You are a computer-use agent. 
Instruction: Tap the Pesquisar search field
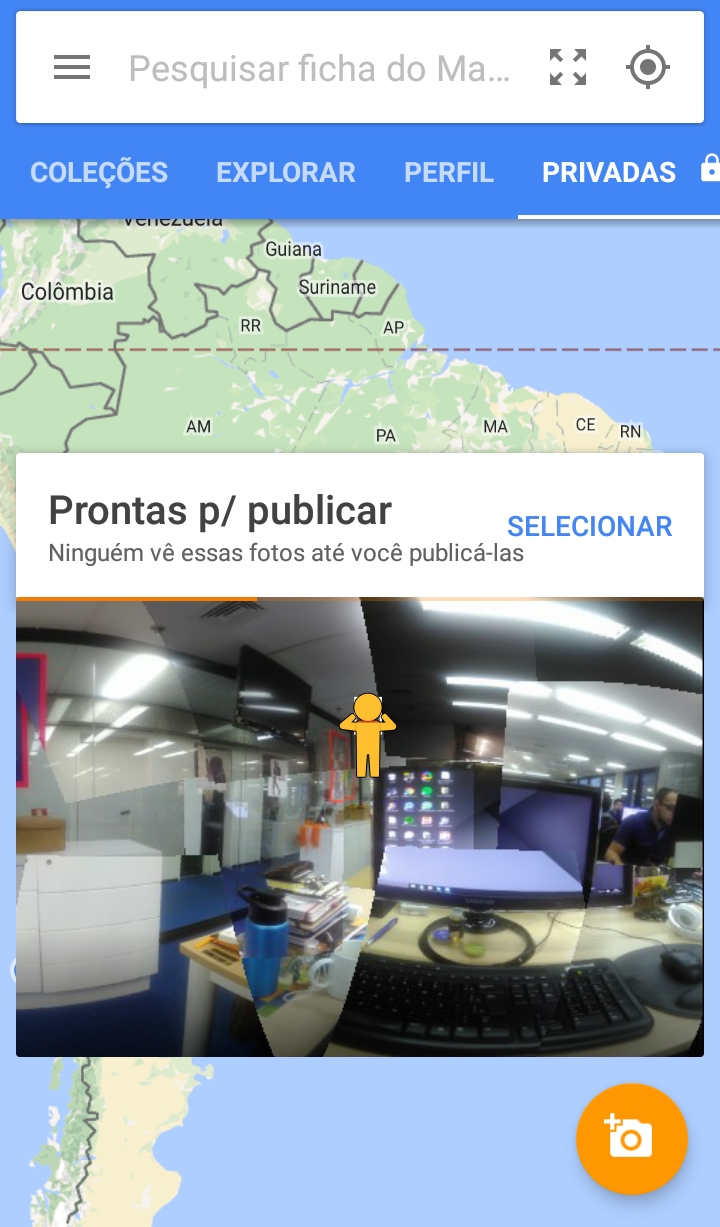[320, 68]
